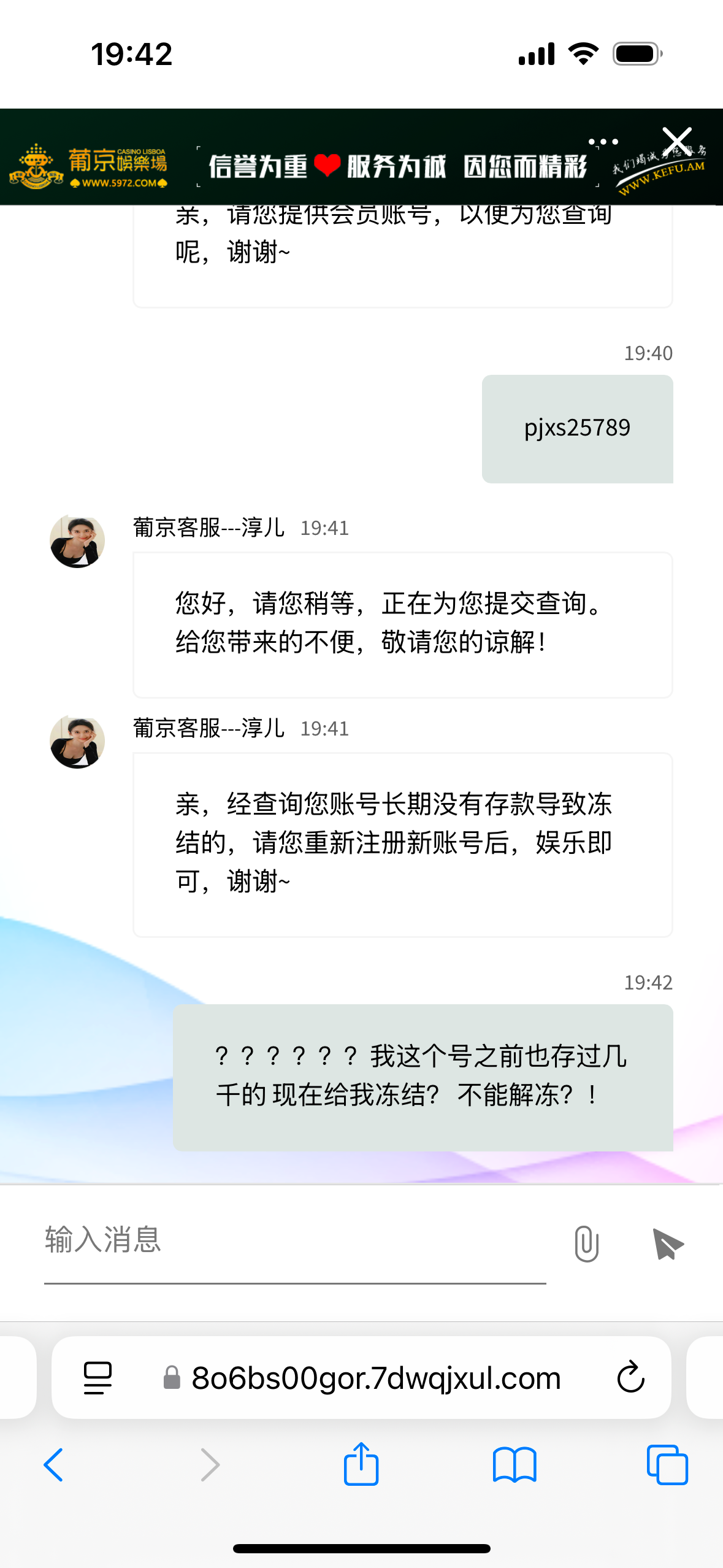723x1568 pixels.
Task: Tap the URL address bar
Action: [375, 1378]
